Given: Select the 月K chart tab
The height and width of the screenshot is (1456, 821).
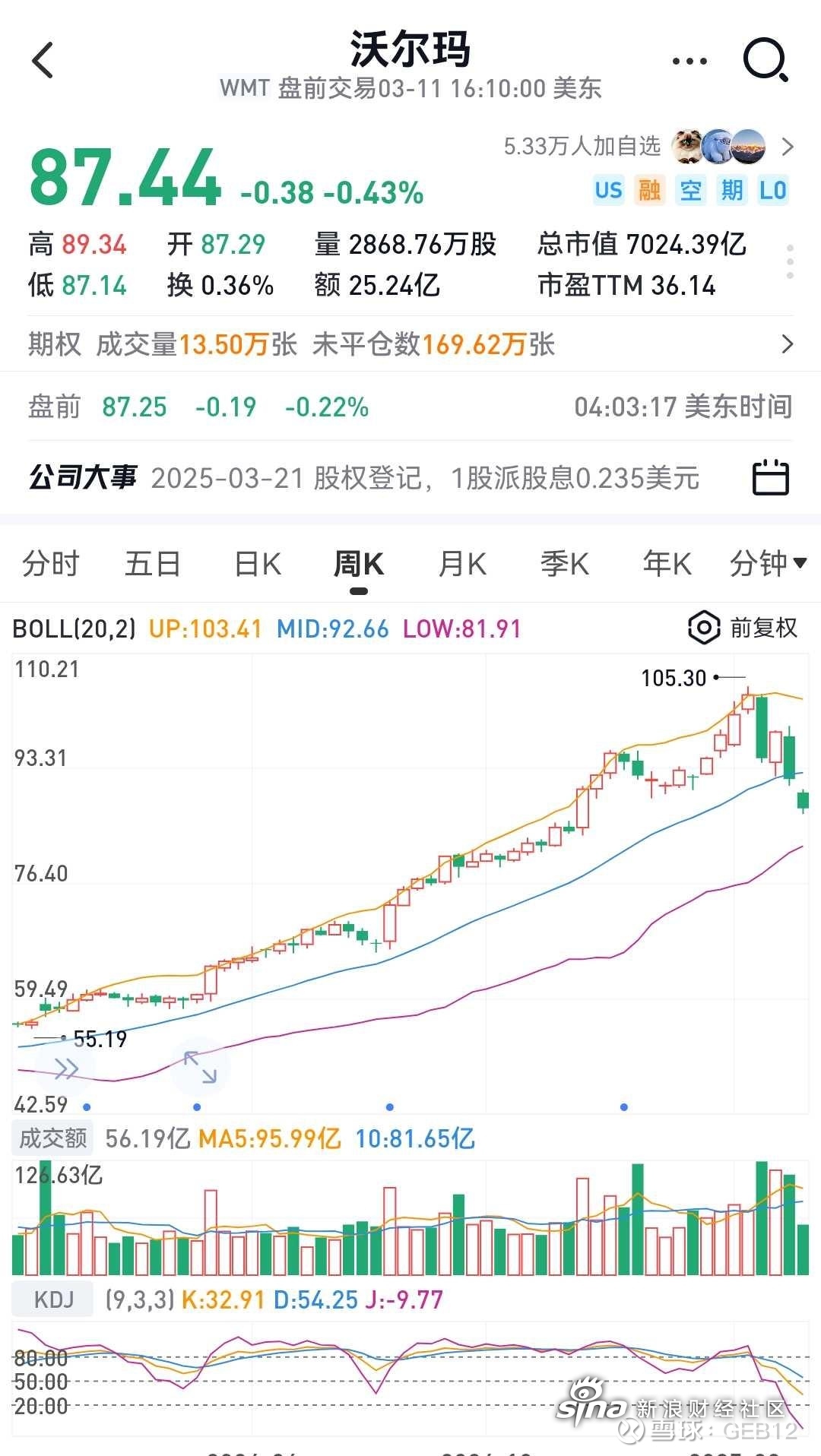Looking at the screenshot, I should (462, 565).
